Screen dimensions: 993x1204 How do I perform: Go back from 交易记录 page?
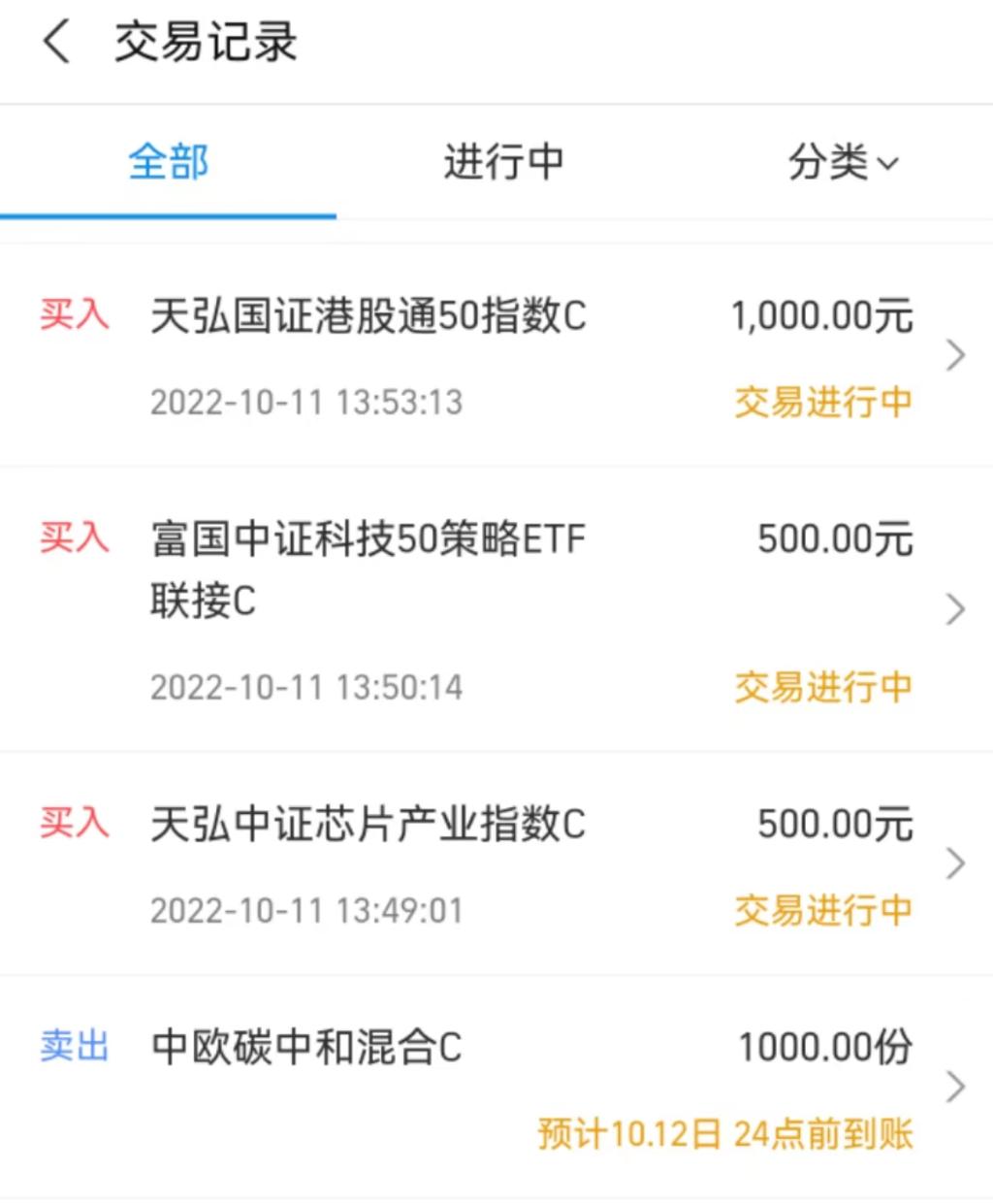(56, 43)
